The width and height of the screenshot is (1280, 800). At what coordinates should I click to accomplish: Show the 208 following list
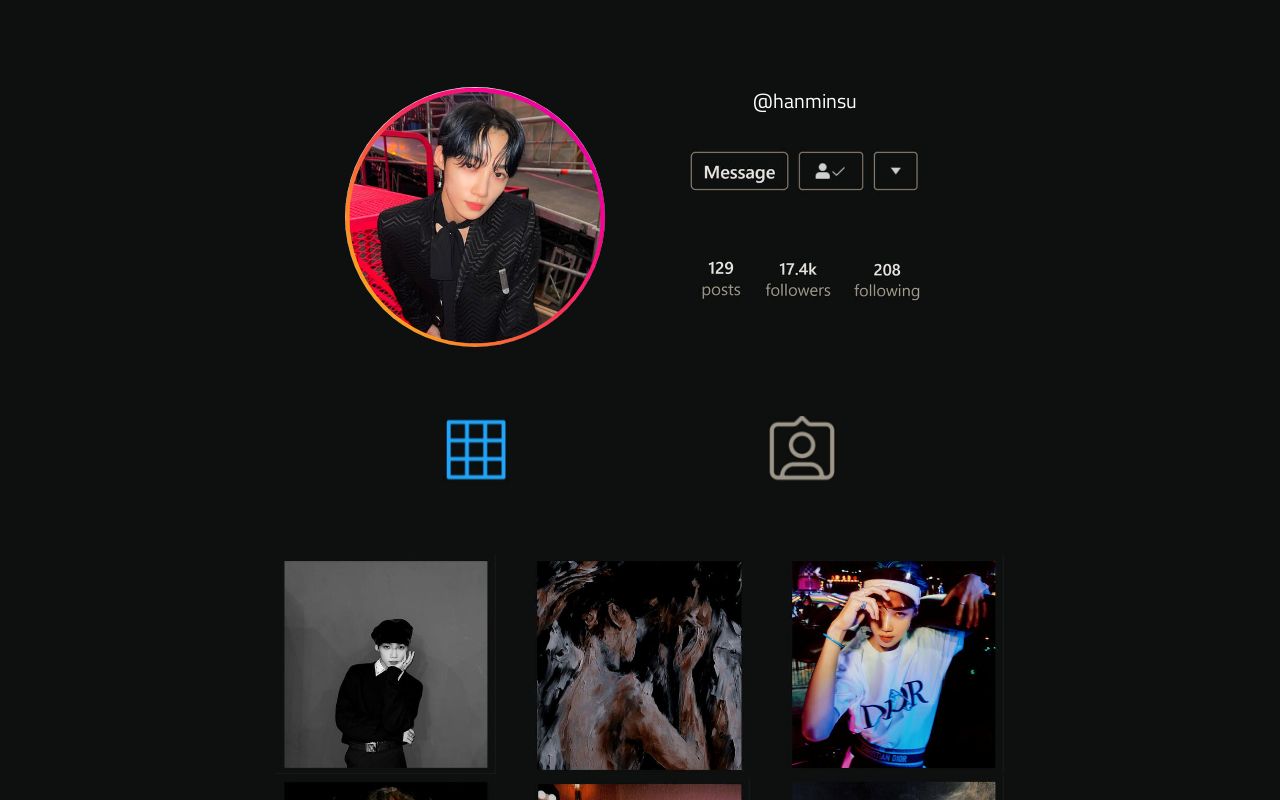(887, 280)
